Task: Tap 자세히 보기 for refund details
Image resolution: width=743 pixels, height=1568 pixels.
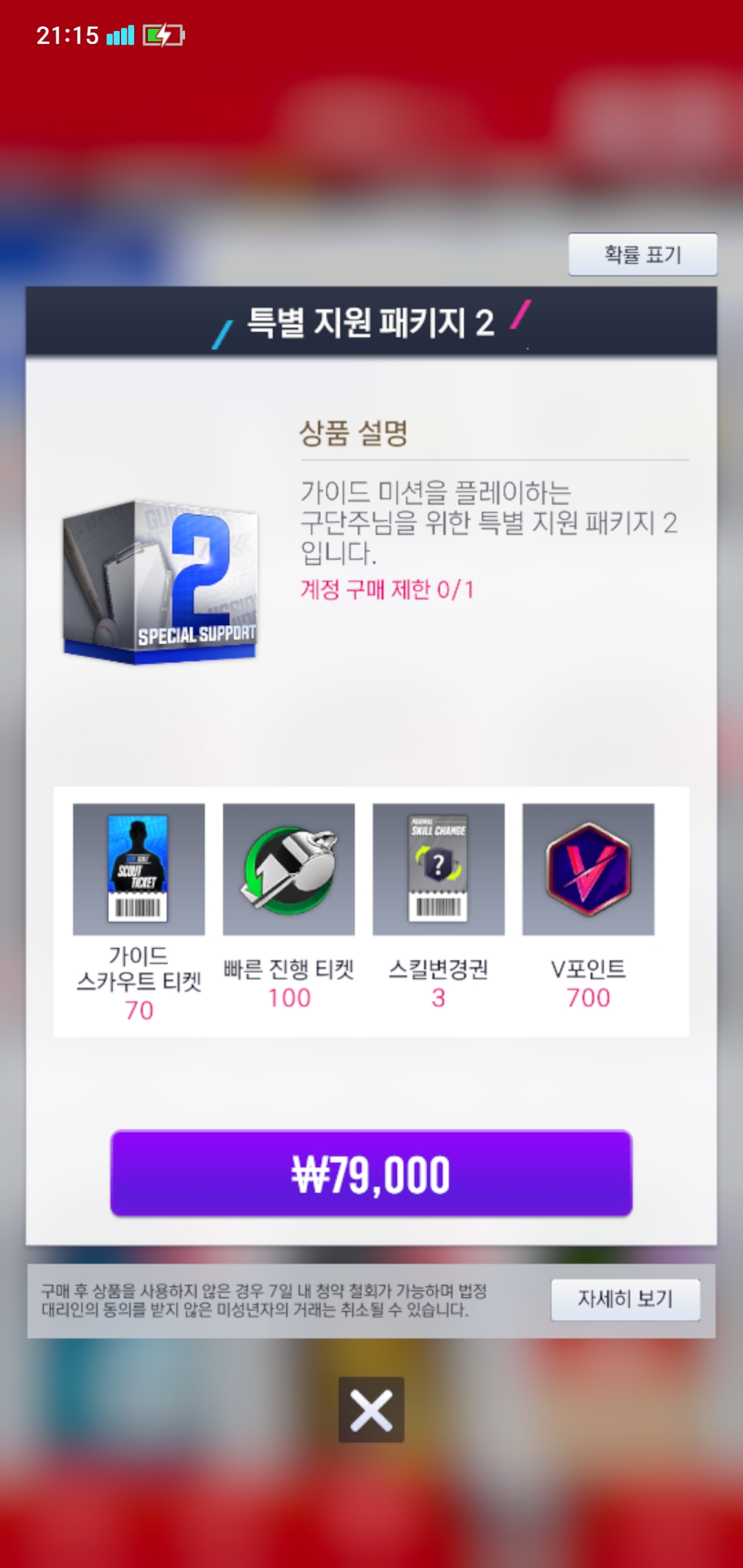Action: tap(625, 1299)
